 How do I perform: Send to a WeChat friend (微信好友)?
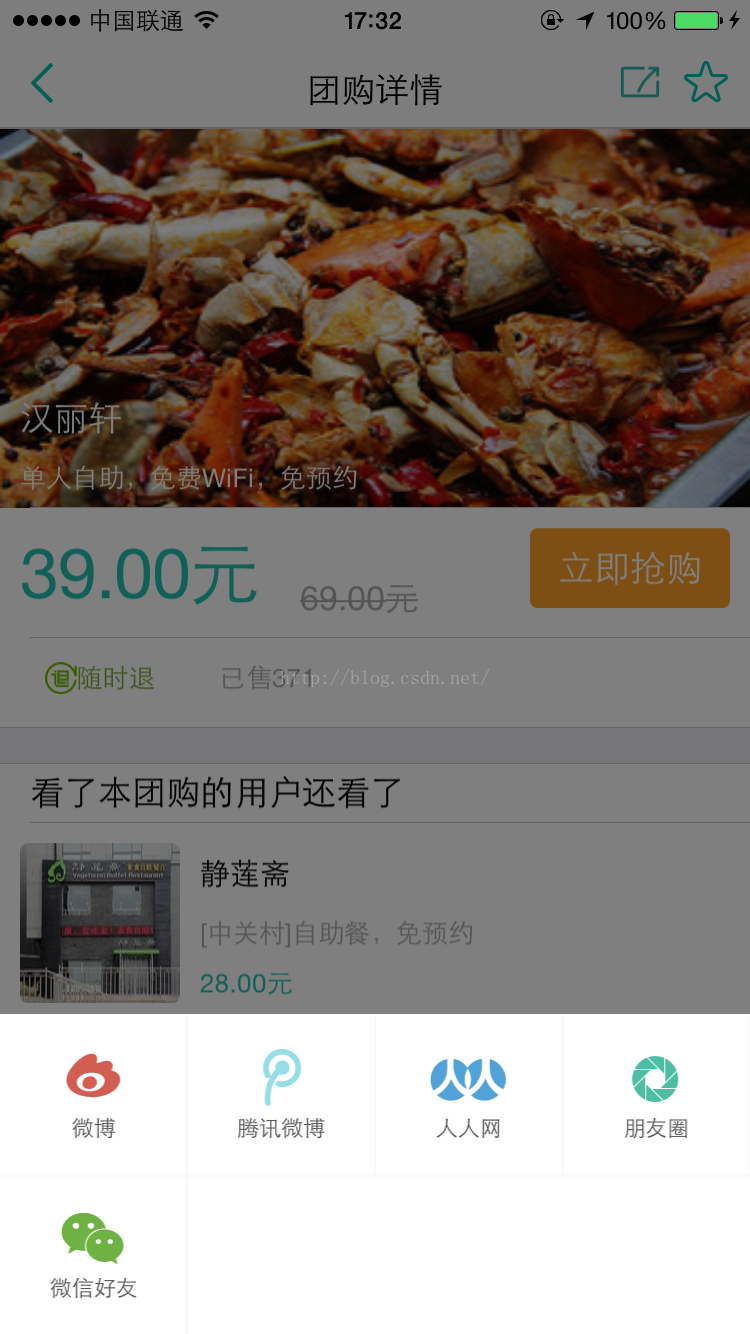click(93, 1255)
